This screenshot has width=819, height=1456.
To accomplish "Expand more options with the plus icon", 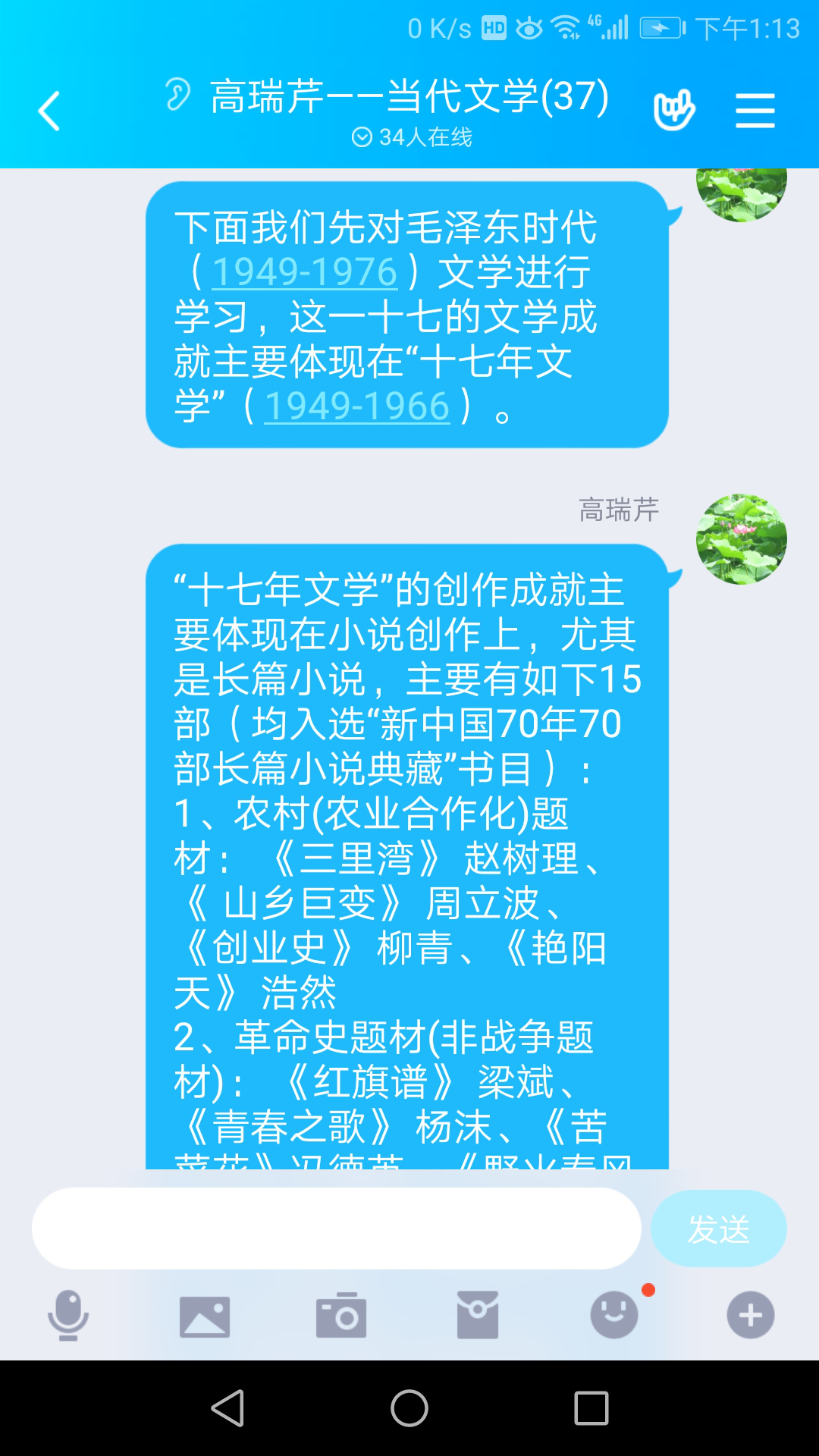I will tap(751, 1315).
